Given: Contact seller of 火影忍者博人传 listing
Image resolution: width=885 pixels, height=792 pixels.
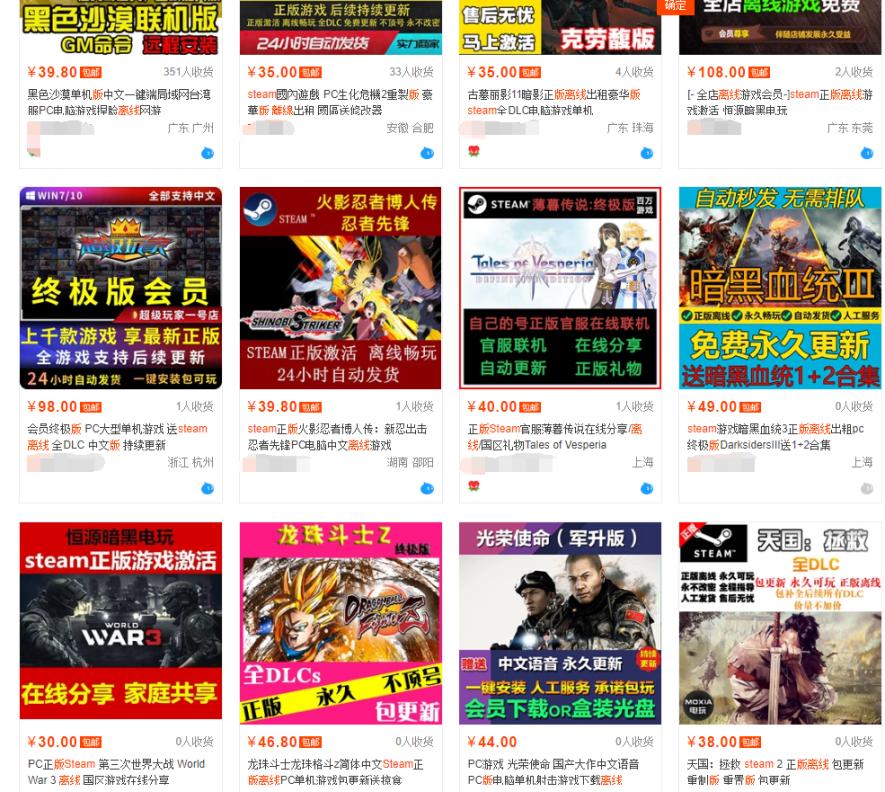Looking at the screenshot, I should (x=427, y=488).
